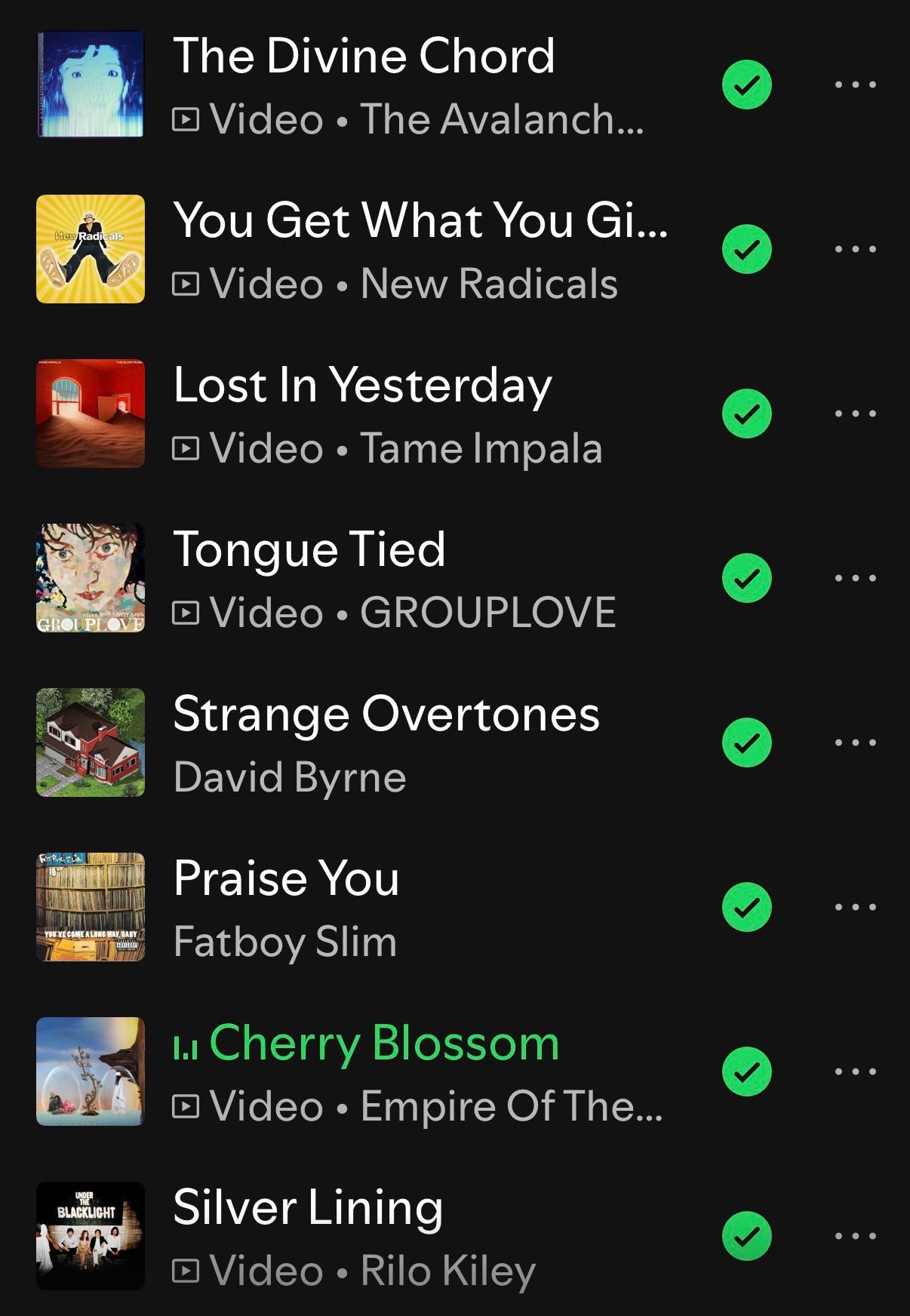
Task: Open more options for The Divine Chord
Action: [x=856, y=85]
